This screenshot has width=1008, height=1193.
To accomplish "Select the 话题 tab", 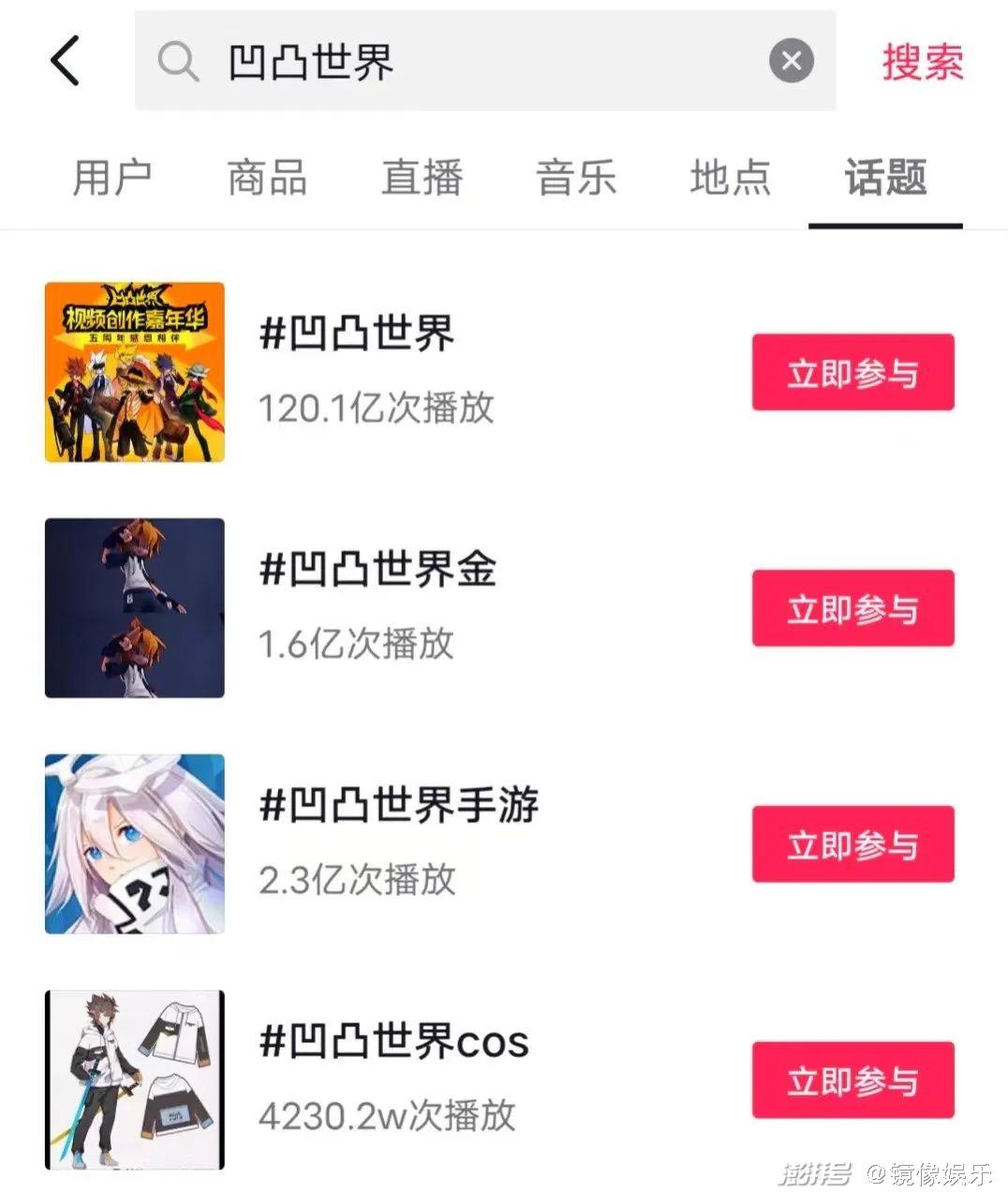I will (885, 177).
